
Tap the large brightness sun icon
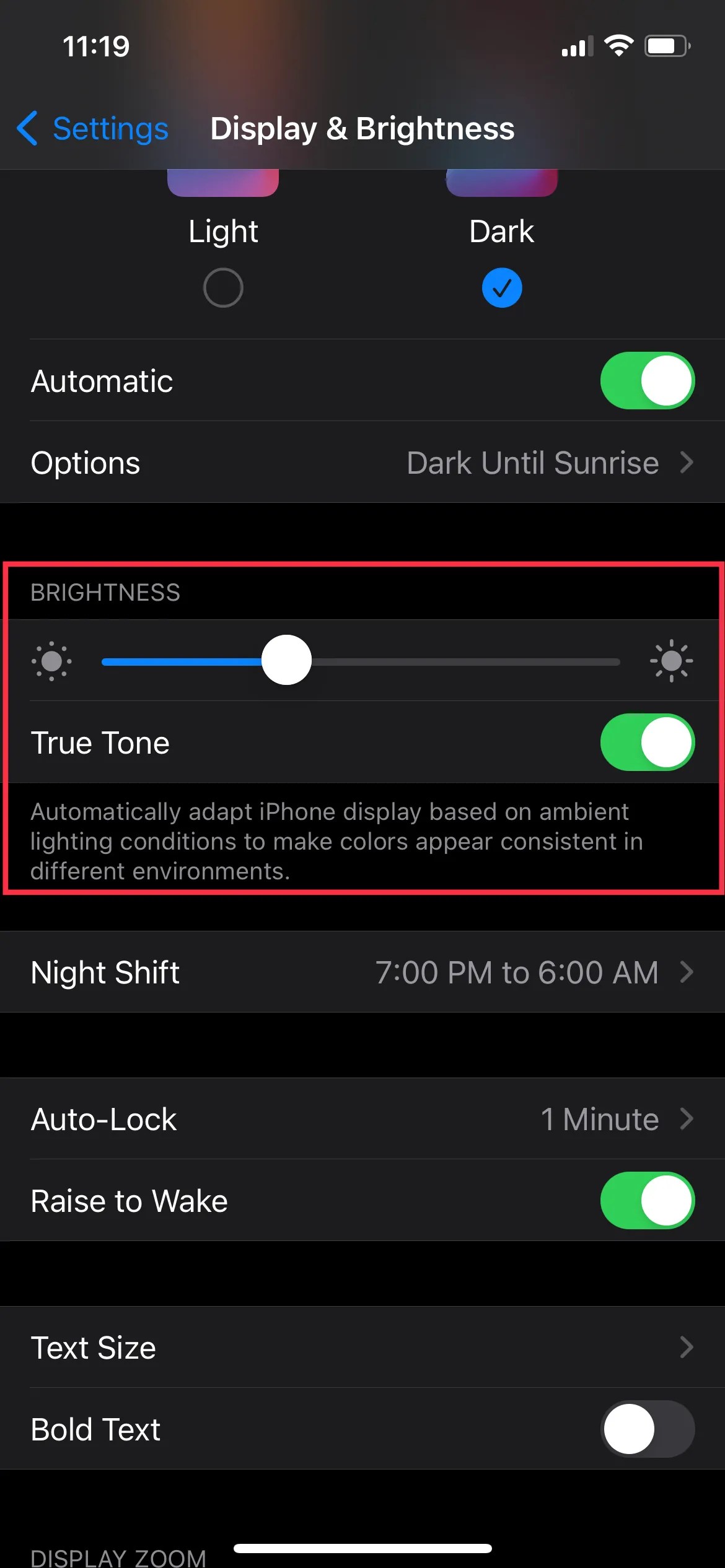pos(672,661)
